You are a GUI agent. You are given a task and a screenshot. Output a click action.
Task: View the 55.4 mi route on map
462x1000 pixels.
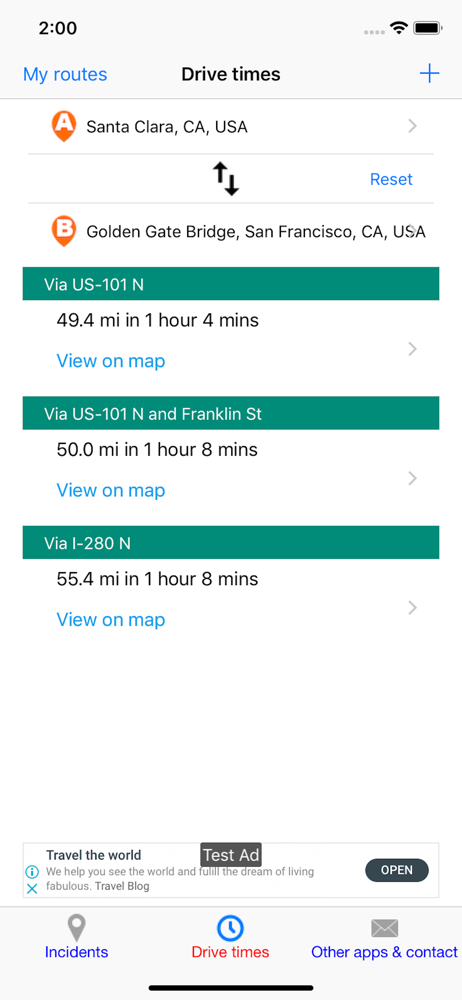click(111, 620)
